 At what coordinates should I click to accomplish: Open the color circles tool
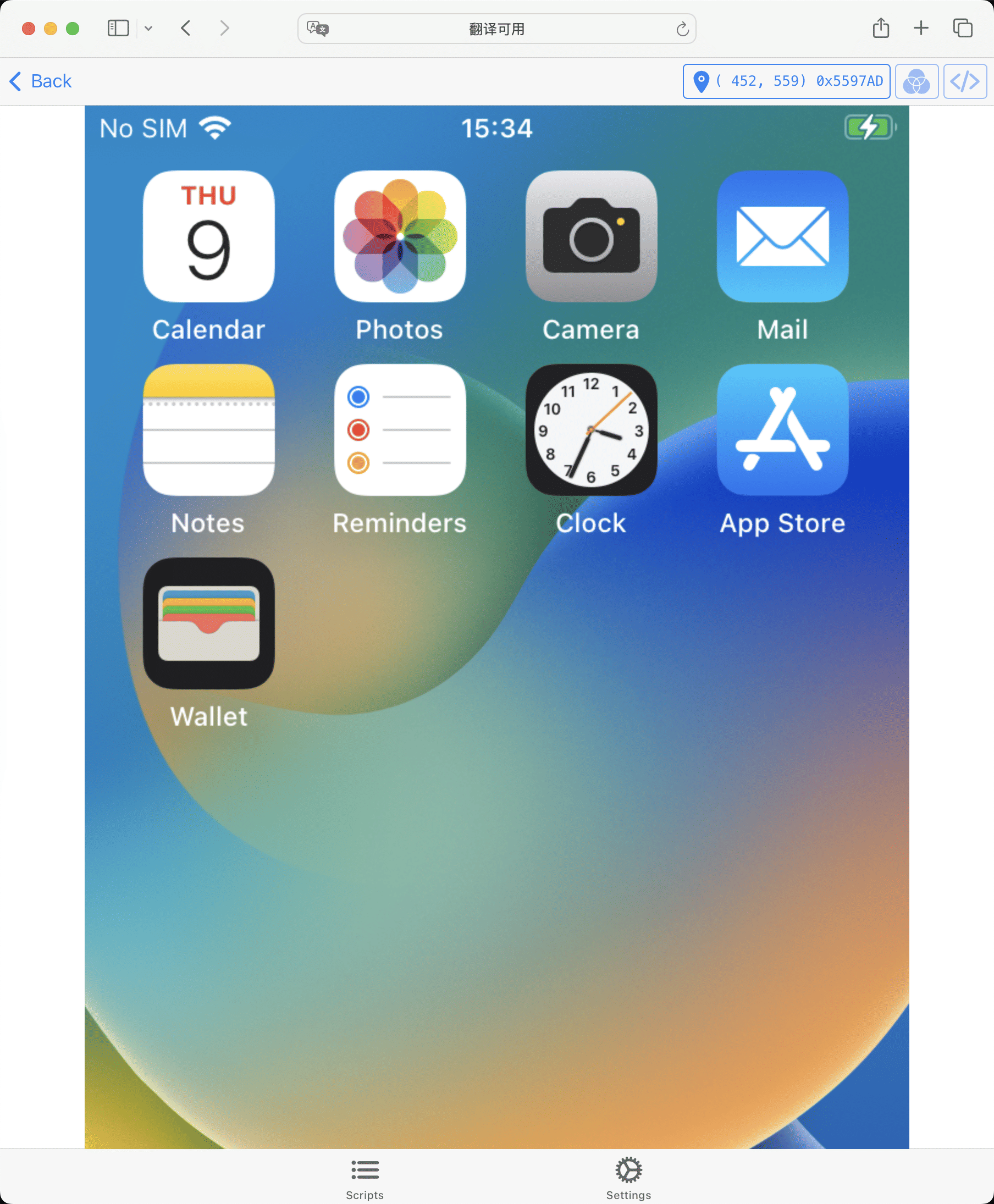pos(916,81)
